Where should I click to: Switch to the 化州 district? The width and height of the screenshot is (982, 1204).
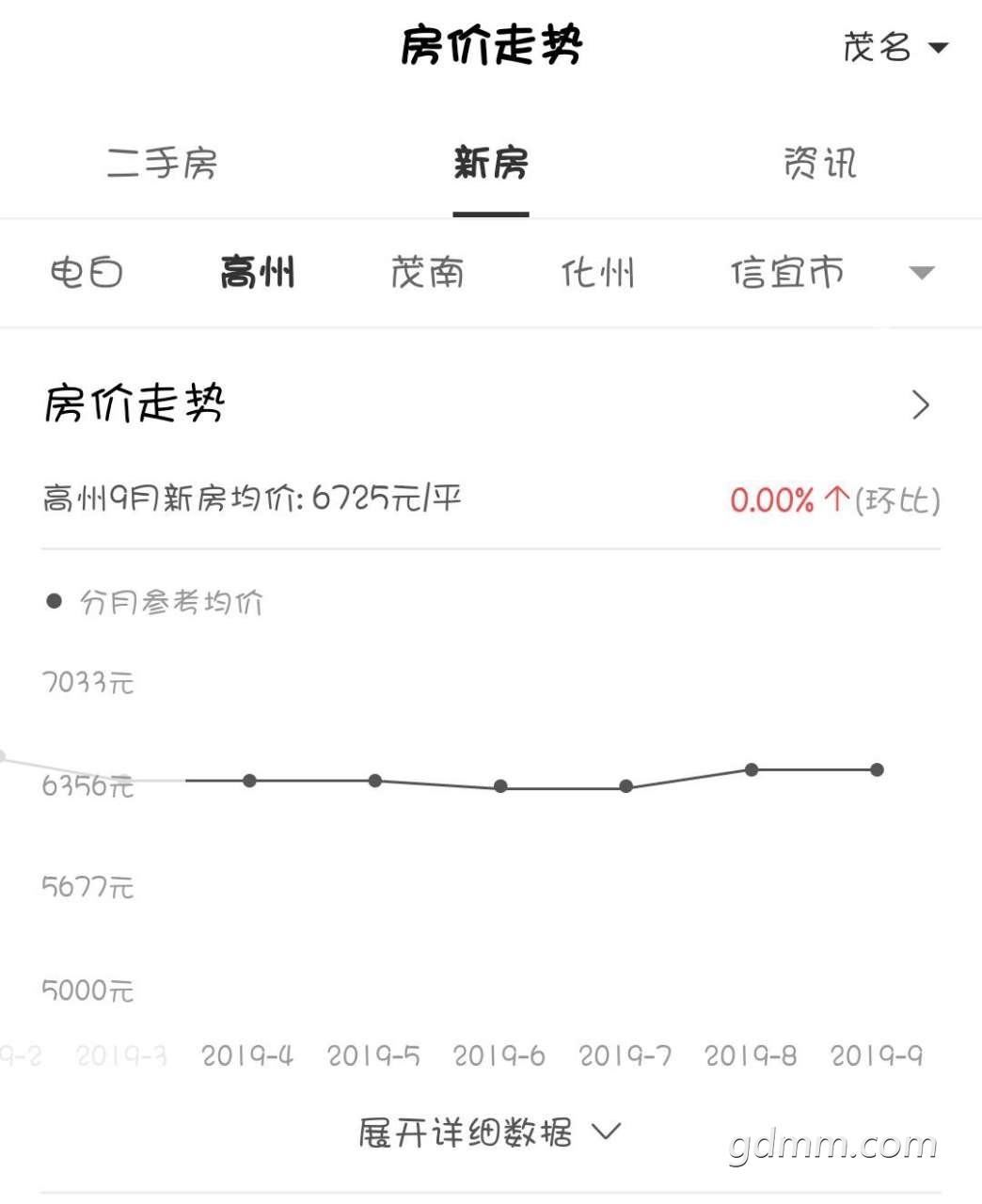coord(597,273)
